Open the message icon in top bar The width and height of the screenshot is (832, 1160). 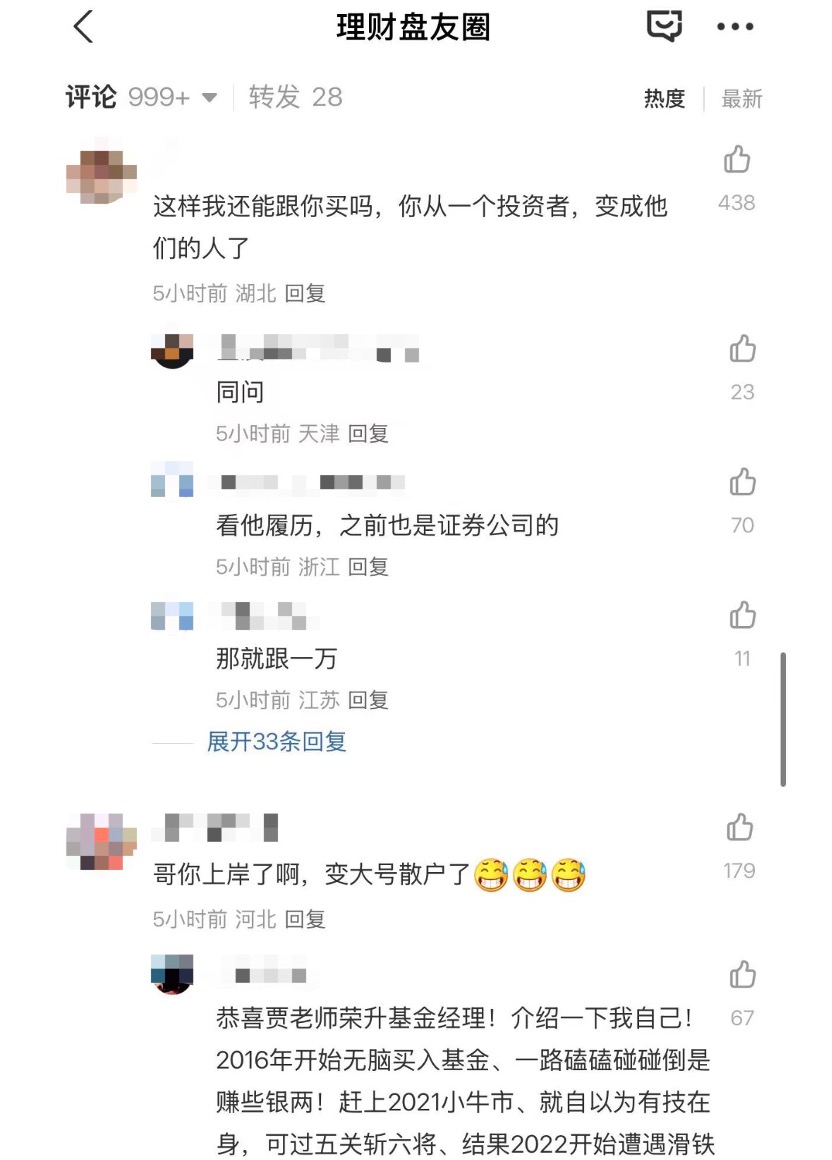(x=664, y=27)
